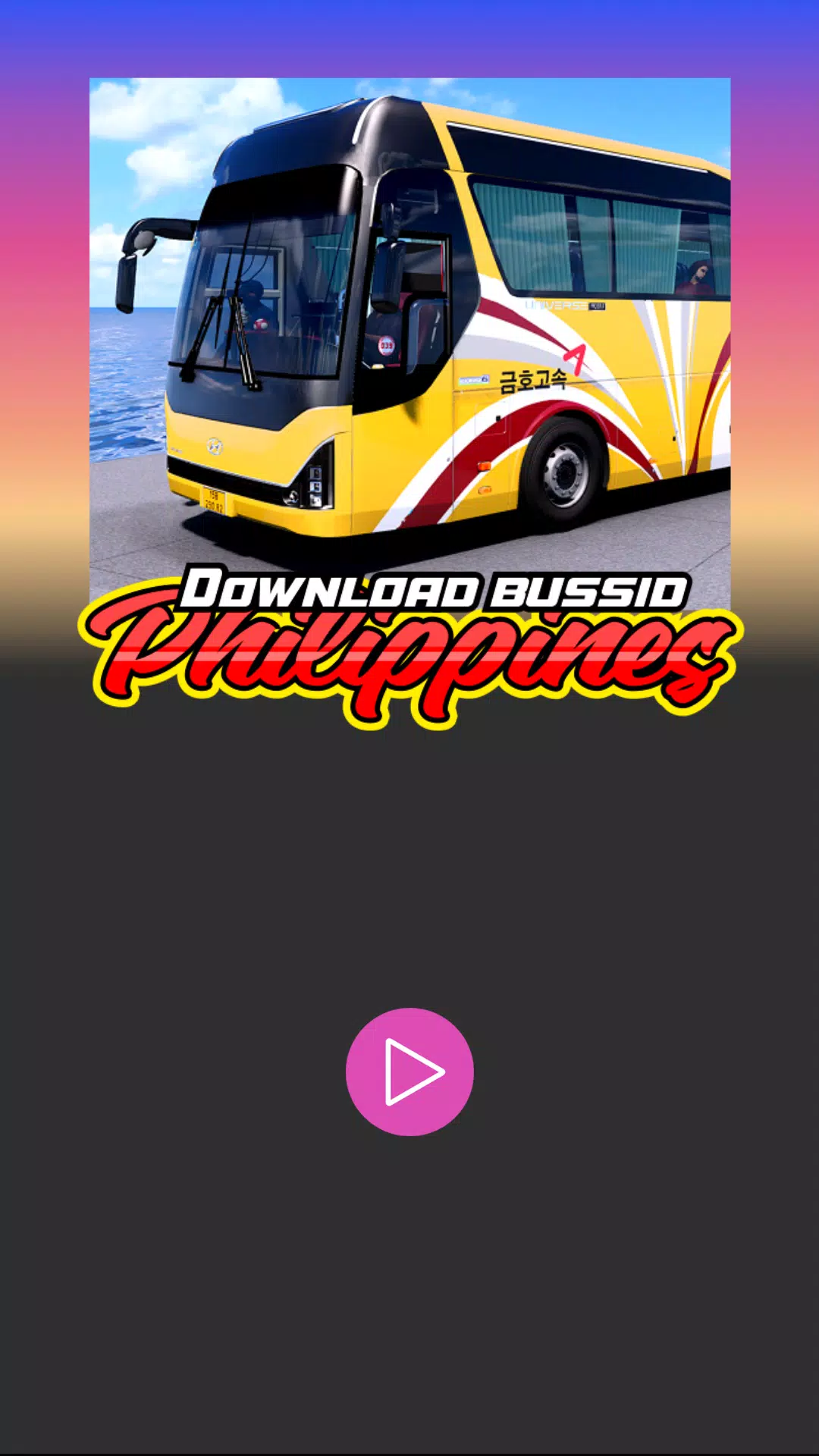Tap the pink play button
The width and height of the screenshot is (819, 1456).
pyautogui.click(x=409, y=1072)
